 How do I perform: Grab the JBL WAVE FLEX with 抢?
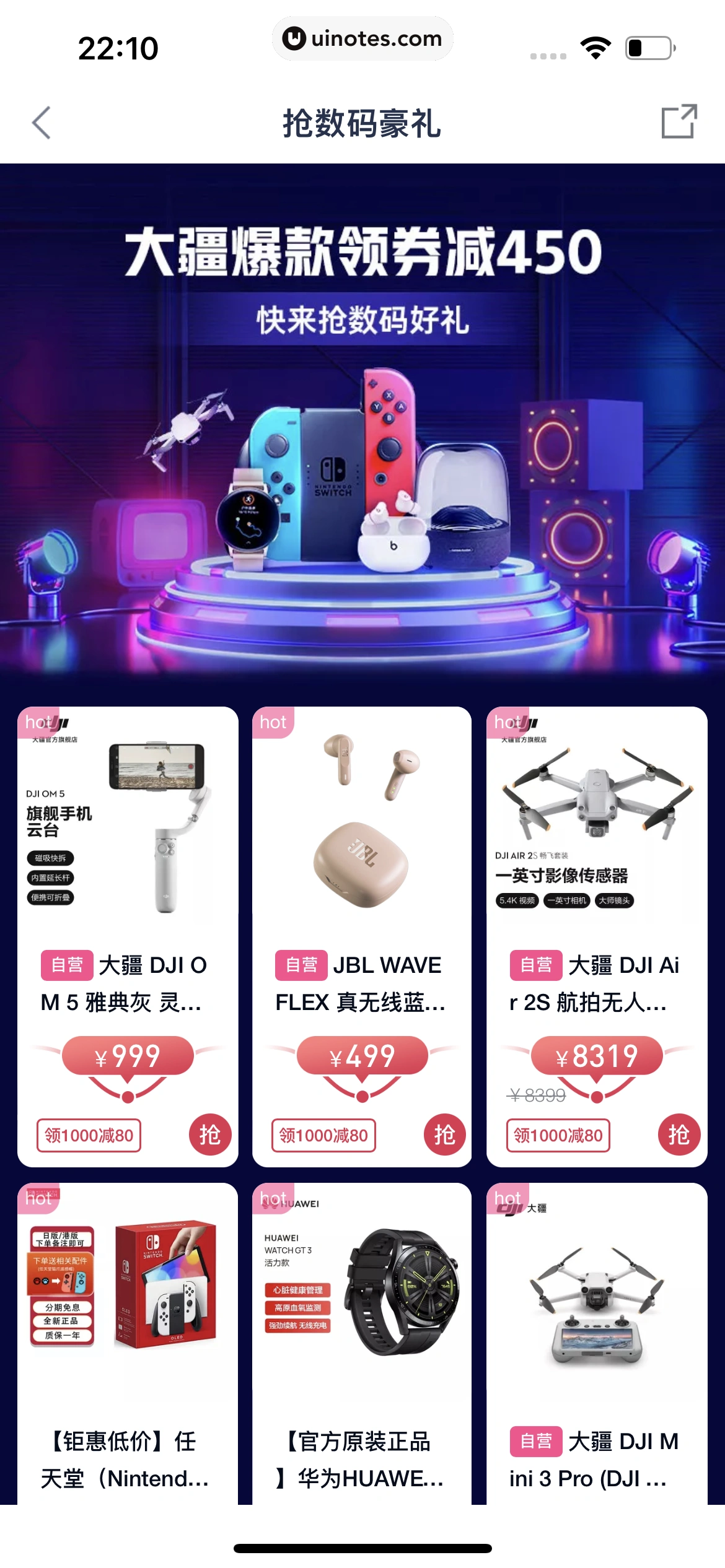444,1135
